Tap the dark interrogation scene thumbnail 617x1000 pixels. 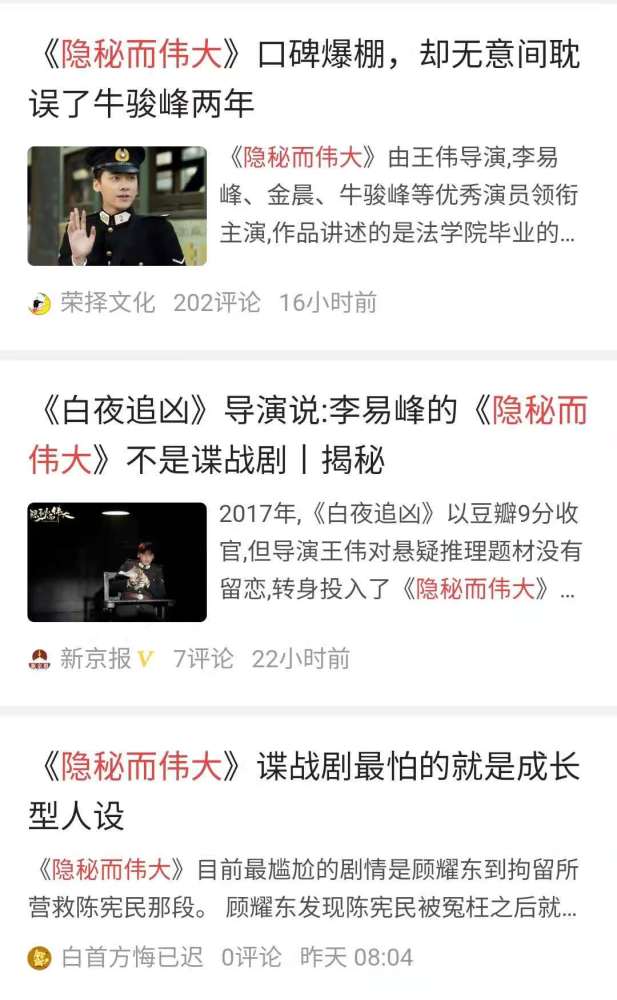(117, 562)
